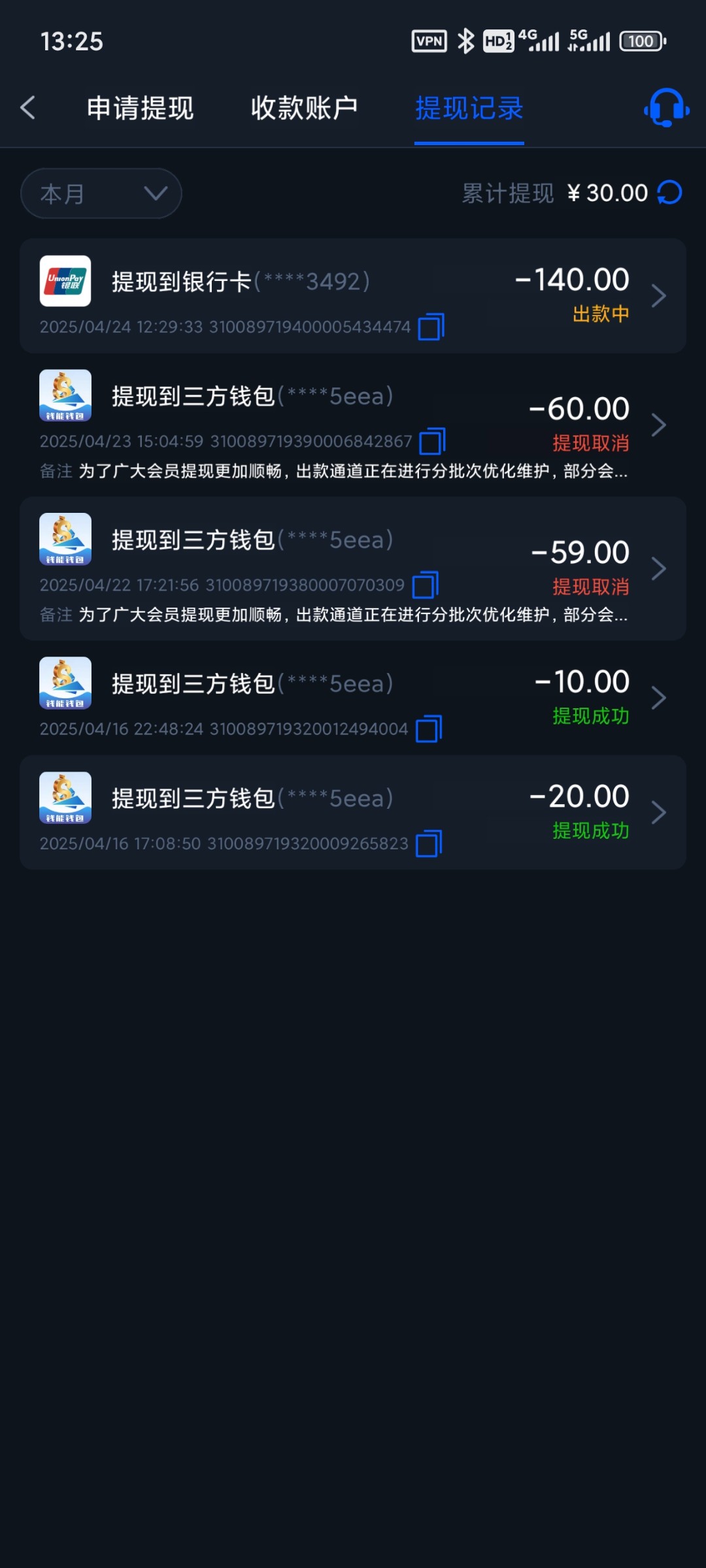Switch to the 收款账户 tab

pos(305,108)
